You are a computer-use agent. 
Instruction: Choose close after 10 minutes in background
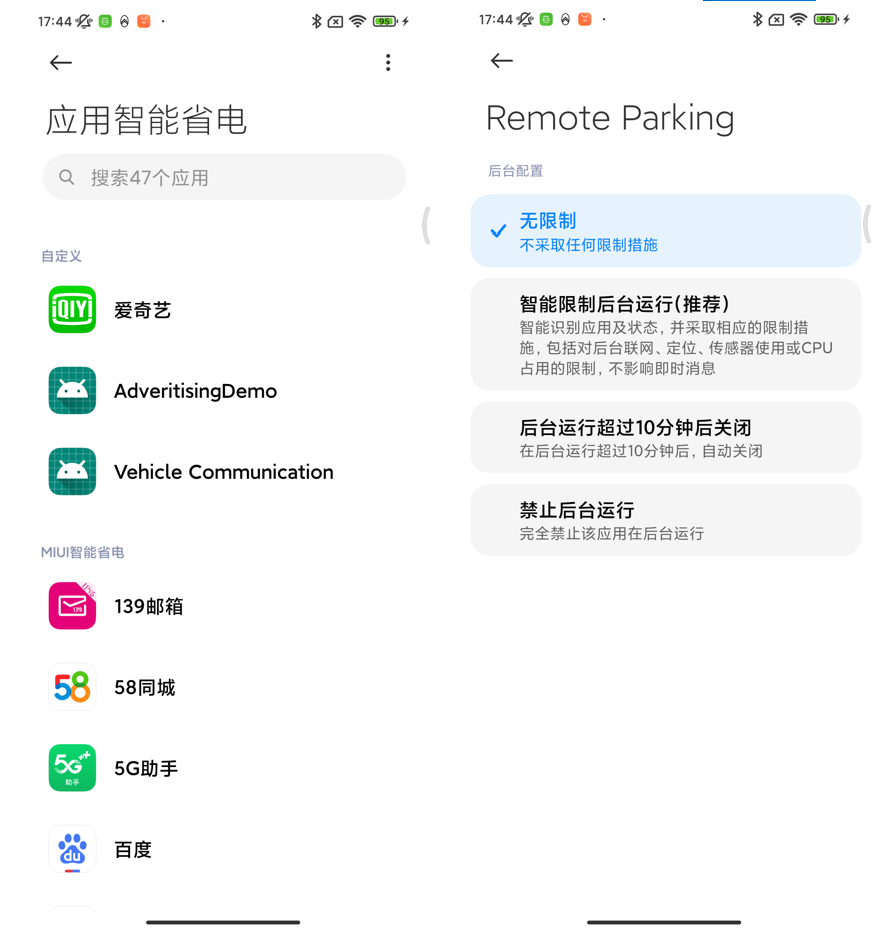pyautogui.click(x=665, y=437)
